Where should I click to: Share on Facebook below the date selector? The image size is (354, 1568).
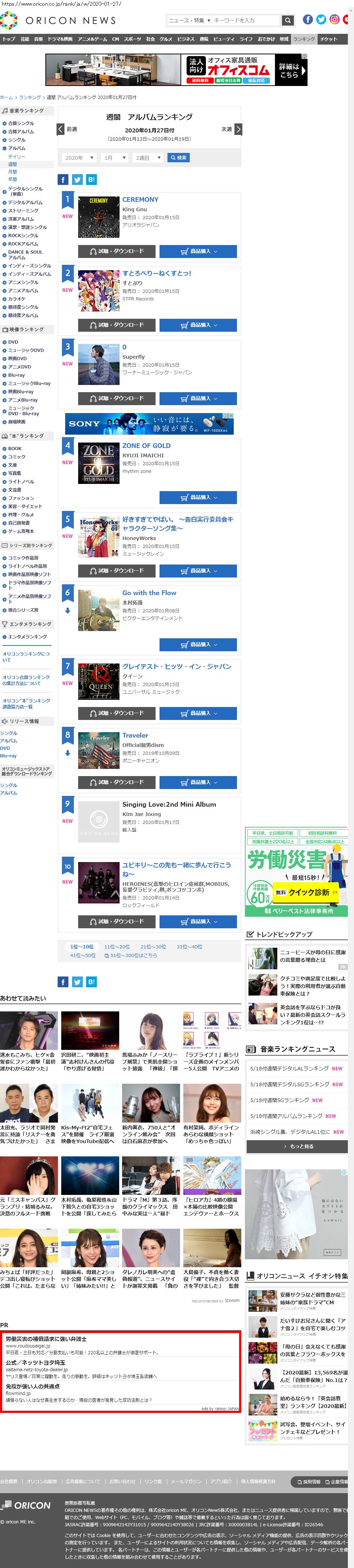pyautogui.click(x=63, y=180)
